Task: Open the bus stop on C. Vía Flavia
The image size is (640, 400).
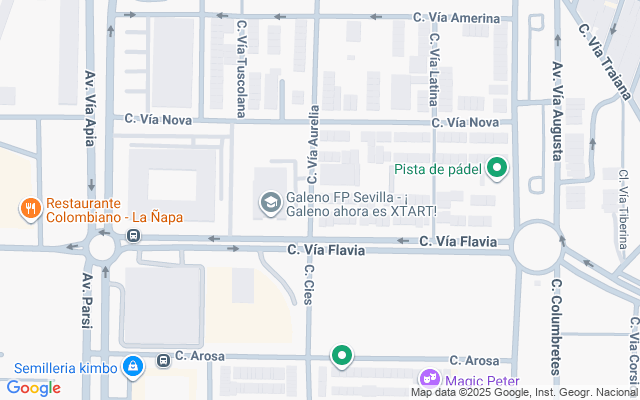Action: [x=133, y=237]
